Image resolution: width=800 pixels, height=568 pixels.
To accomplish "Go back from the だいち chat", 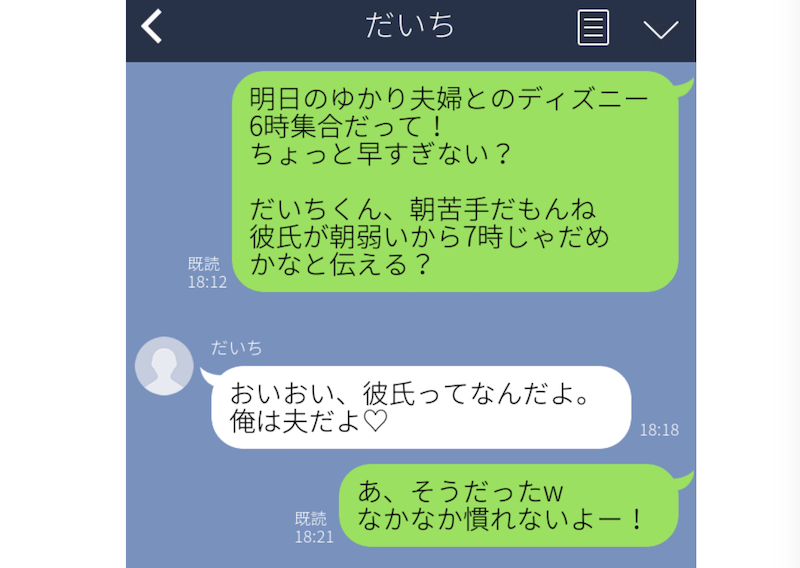I will click(152, 27).
